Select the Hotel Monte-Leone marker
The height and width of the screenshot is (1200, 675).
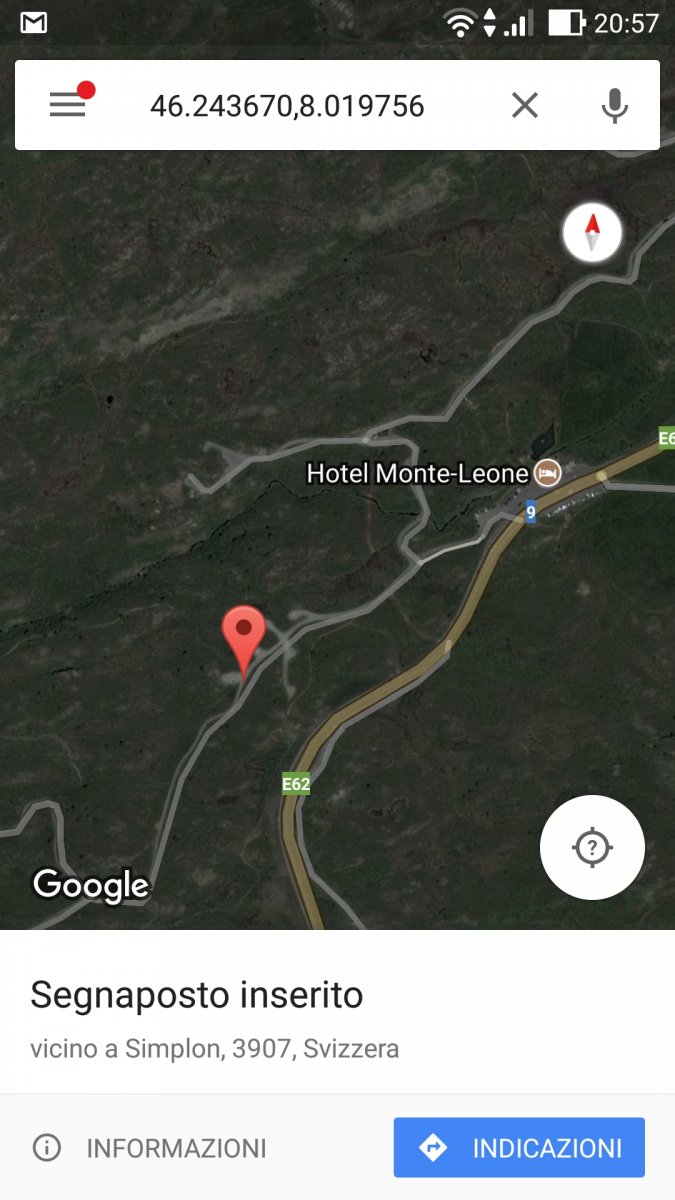(x=547, y=473)
